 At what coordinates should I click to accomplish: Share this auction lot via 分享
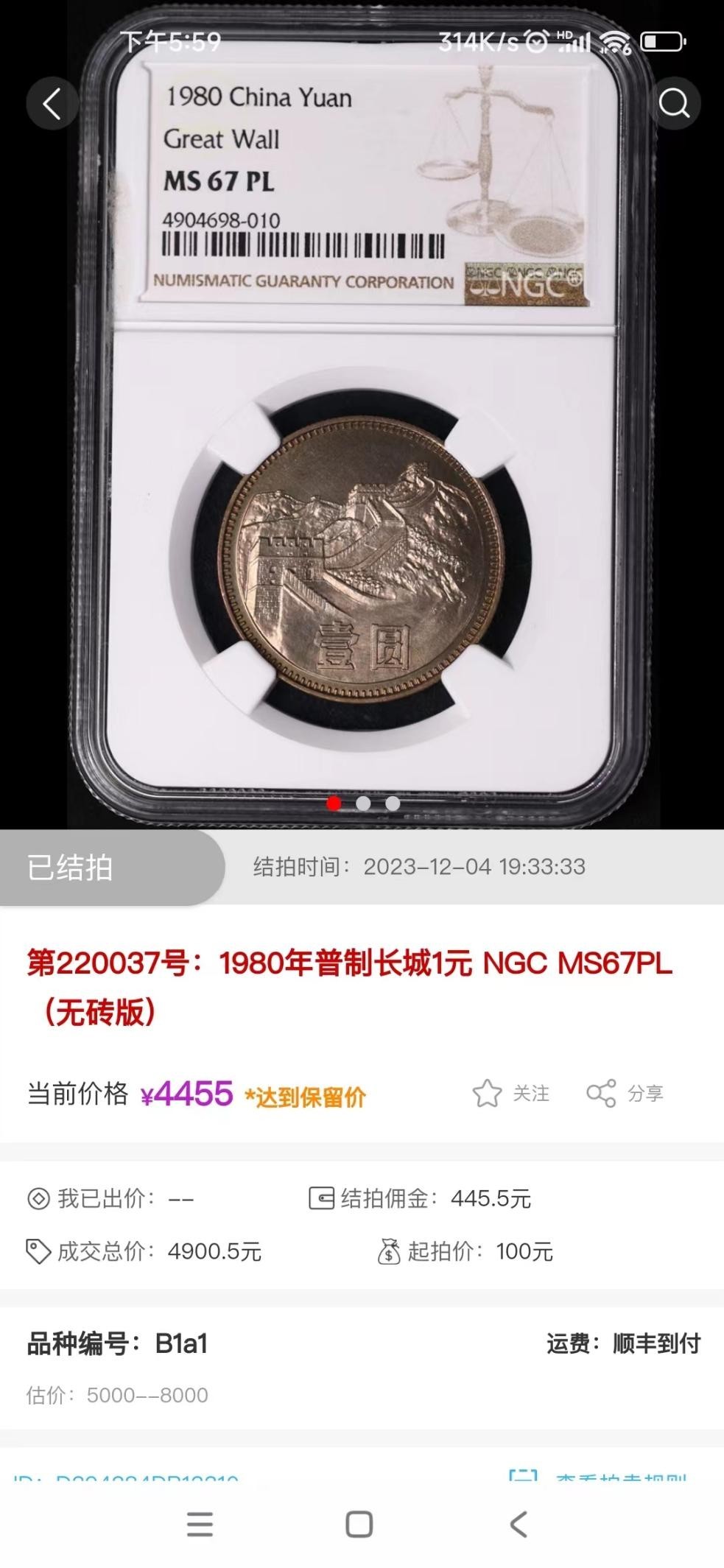[625, 1094]
